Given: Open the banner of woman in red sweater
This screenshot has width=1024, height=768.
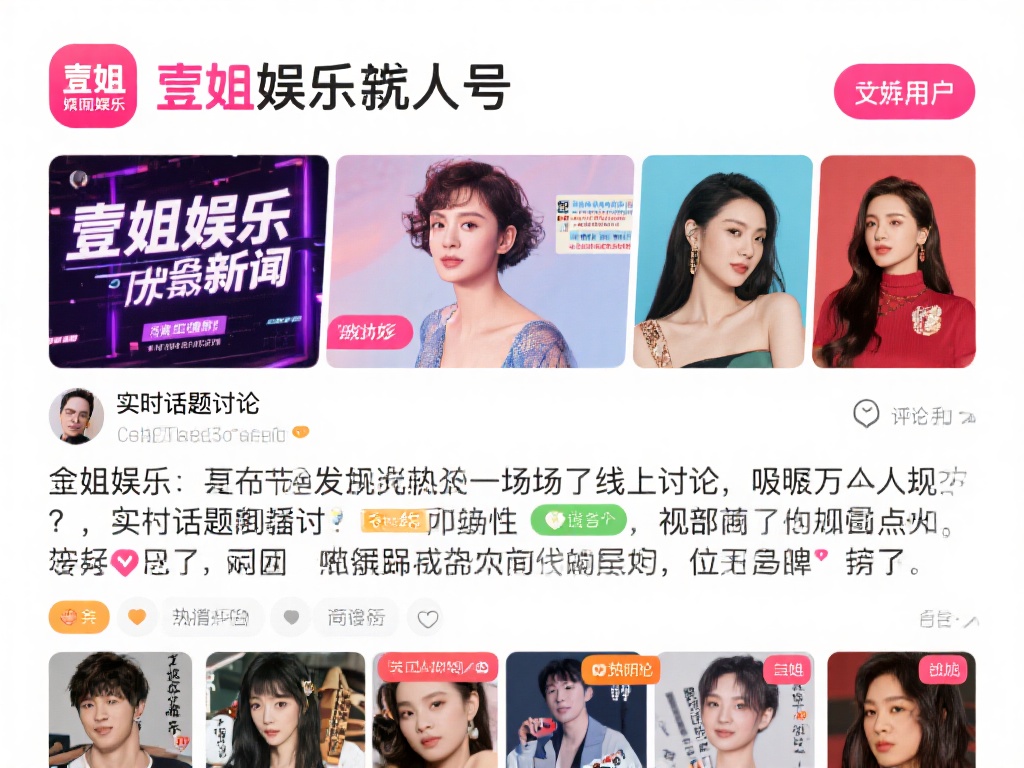Looking at the screenshot, I should (x=897, y=261).
